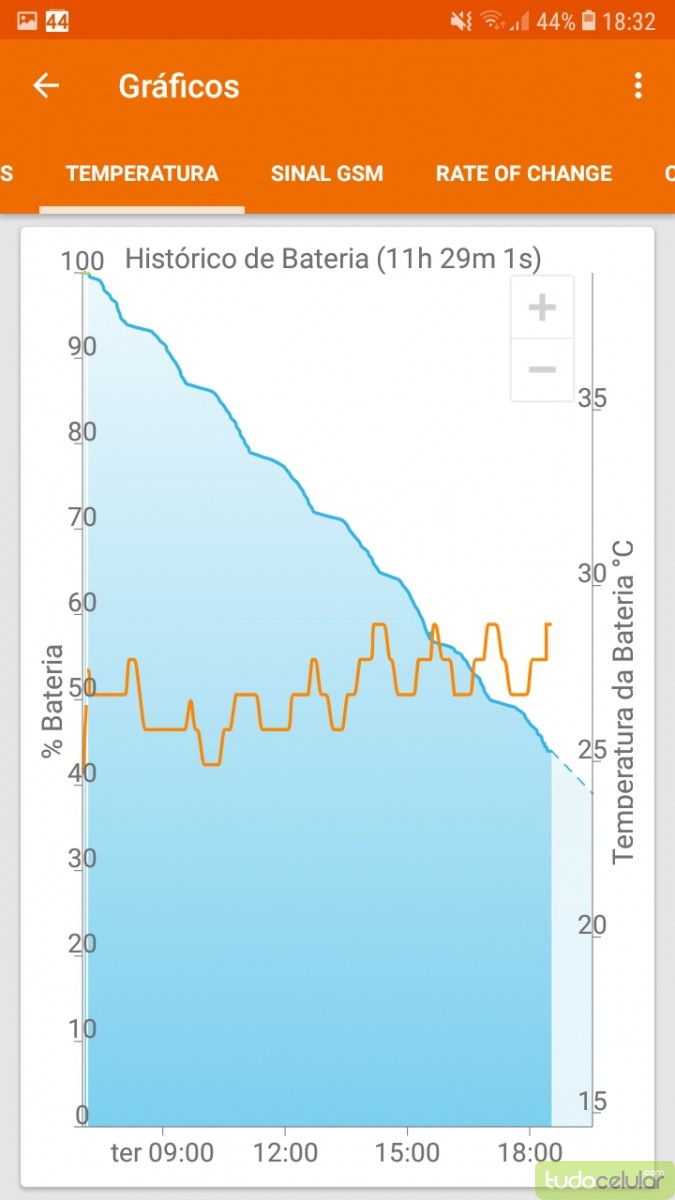
Task: Switch to the Sinal GSM tab
Action: [327, 173]
